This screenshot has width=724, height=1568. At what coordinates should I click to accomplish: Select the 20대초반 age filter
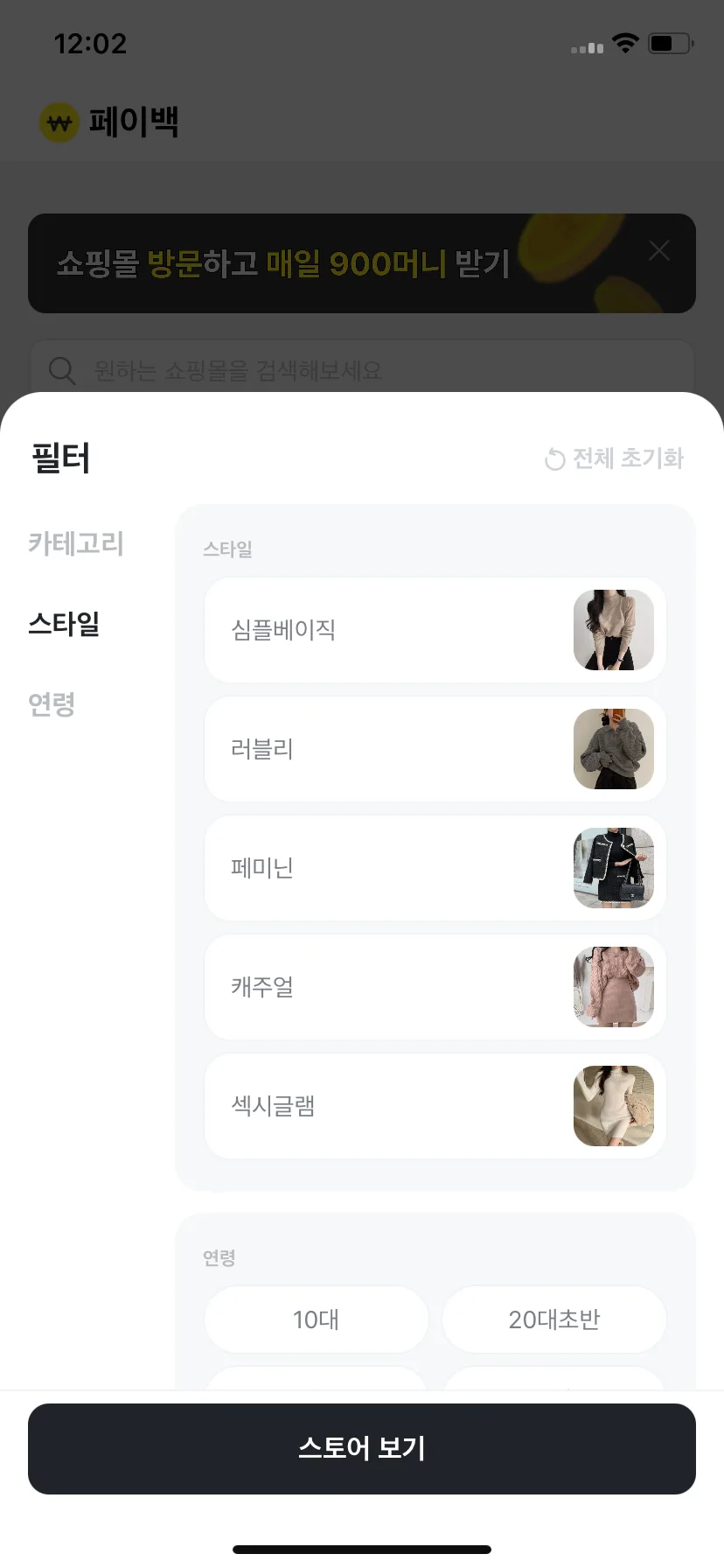[x=553, y=1319]
